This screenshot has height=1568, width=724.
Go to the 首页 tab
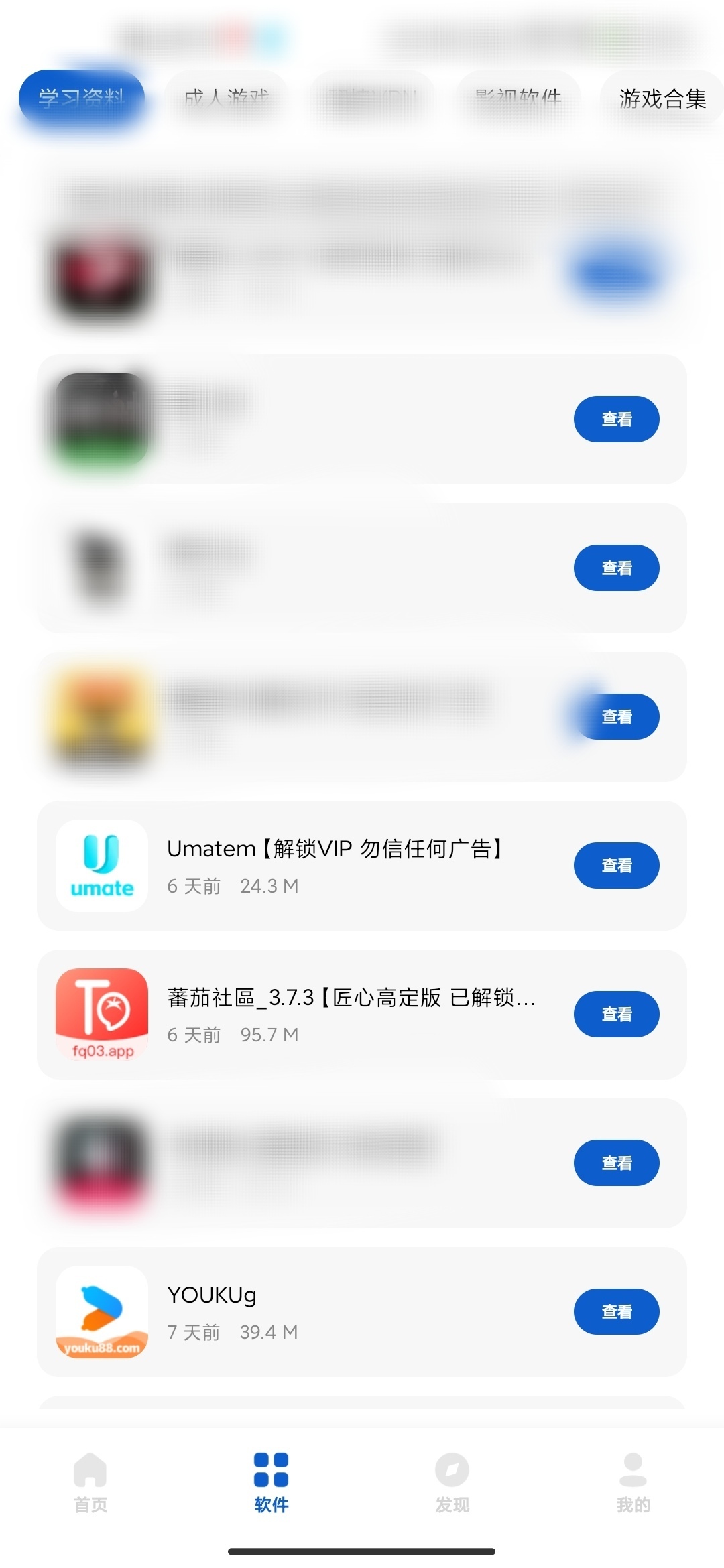coord(90,1482)
